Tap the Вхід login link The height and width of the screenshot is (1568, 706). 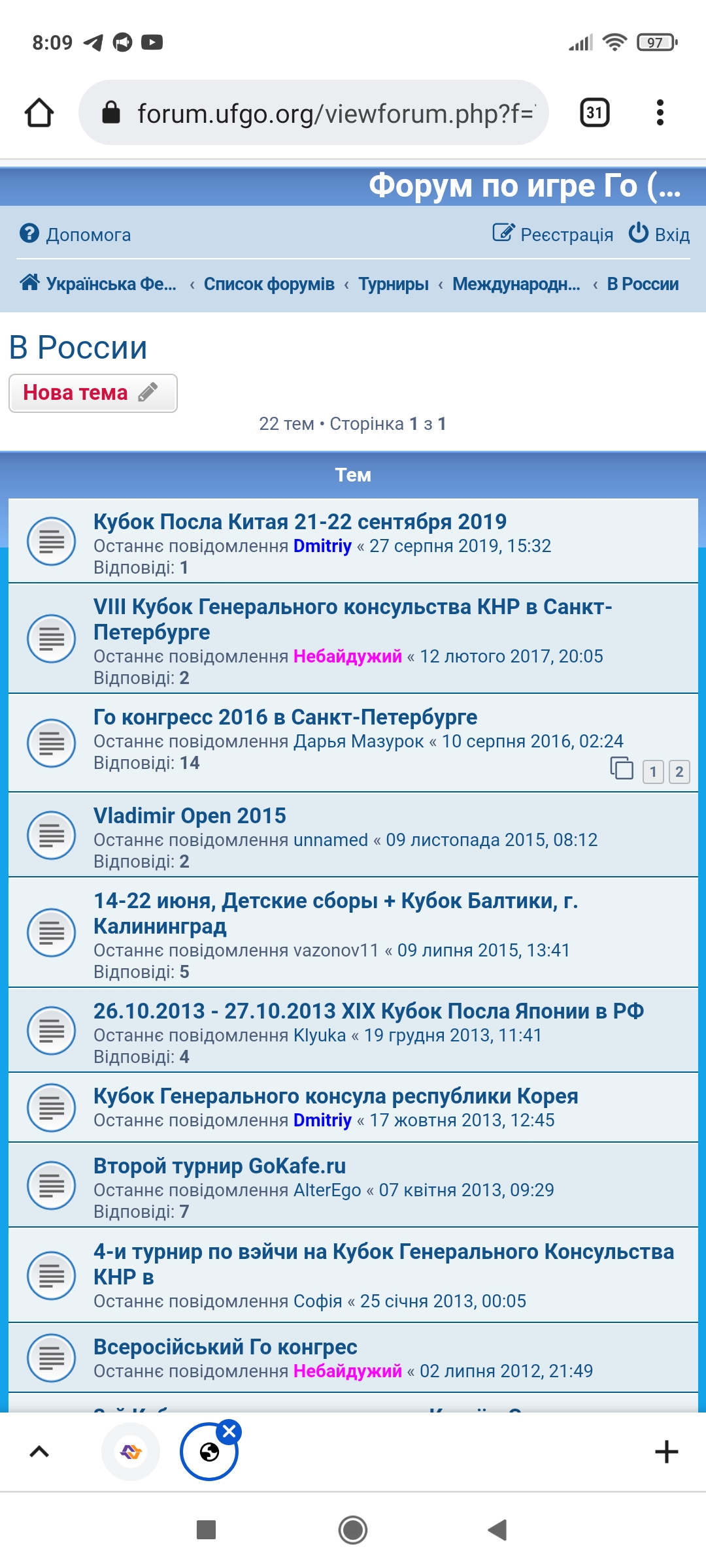(659, 235)
